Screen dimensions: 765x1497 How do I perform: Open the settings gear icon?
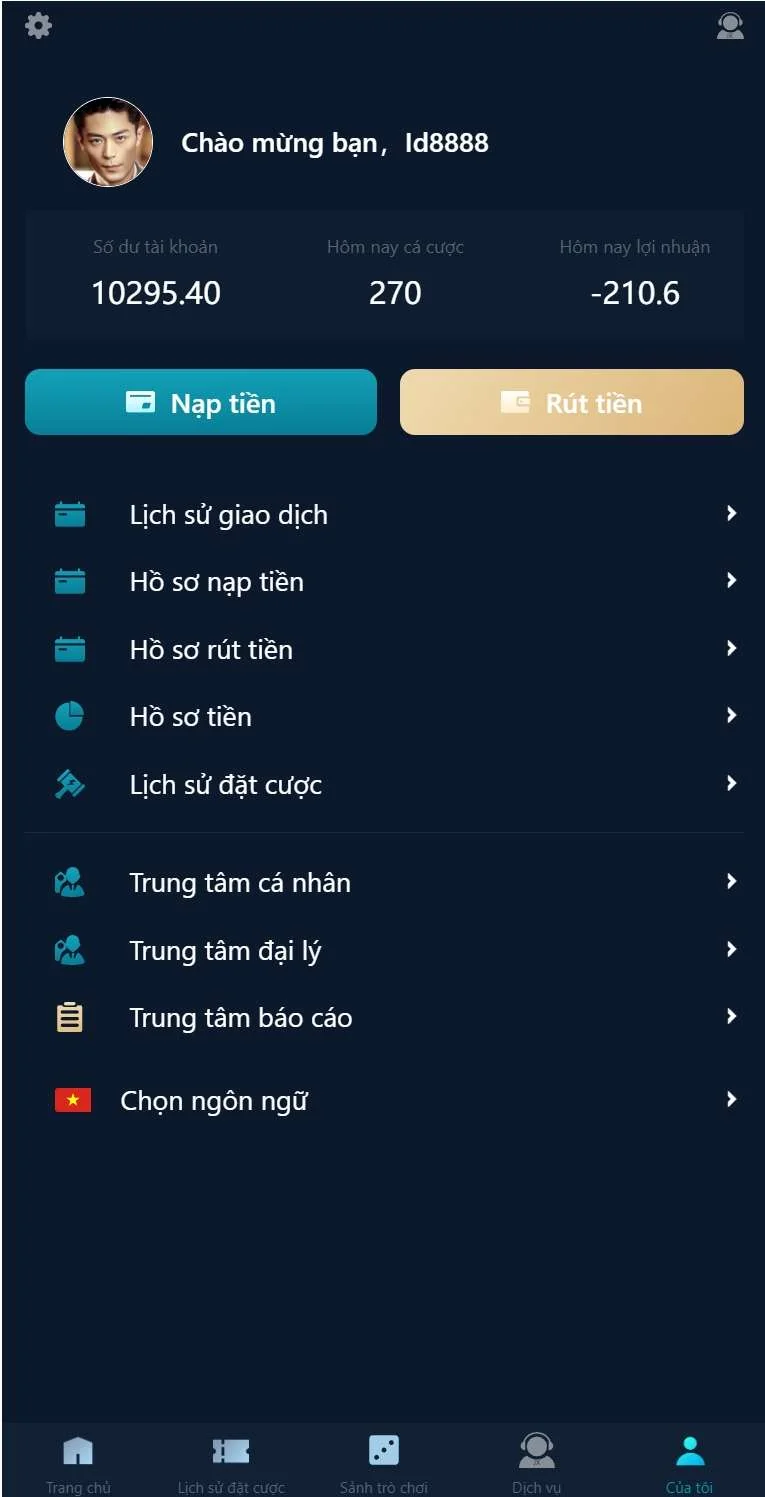click(x=38, y=25)
